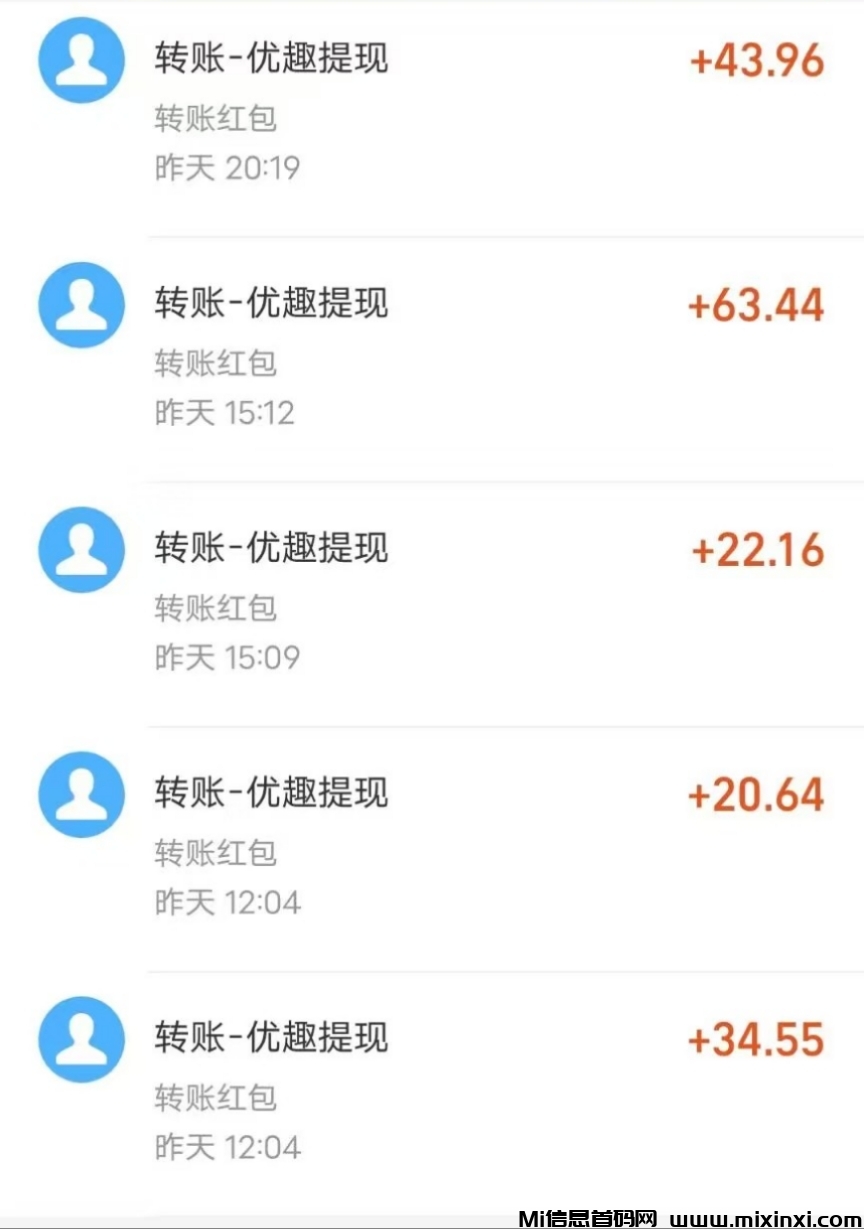
Task: Tap the avatar icon next to the +20.64 transfer
Action: pos(80,793)
